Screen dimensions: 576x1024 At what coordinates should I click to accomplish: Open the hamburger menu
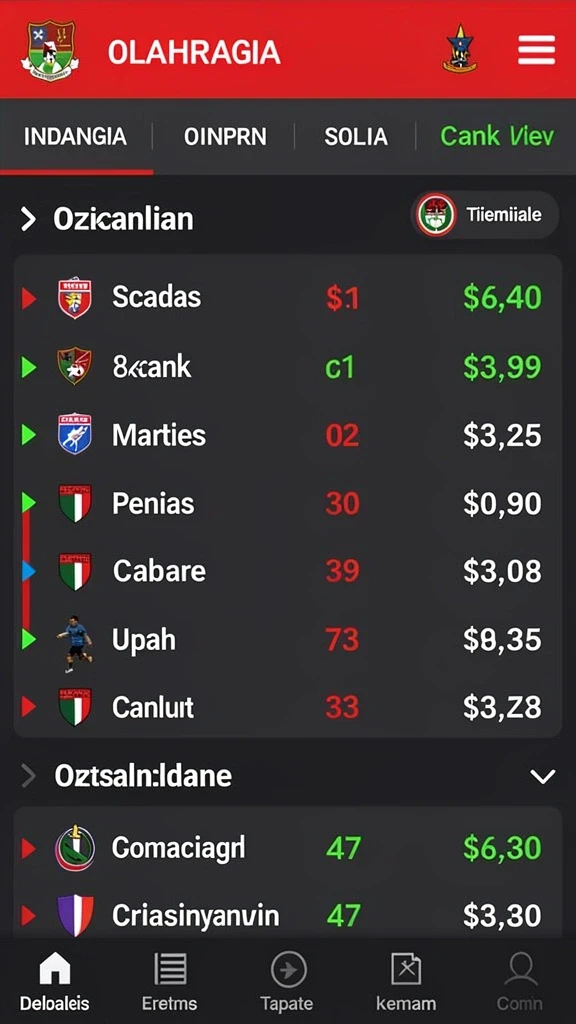pos(536,50)
